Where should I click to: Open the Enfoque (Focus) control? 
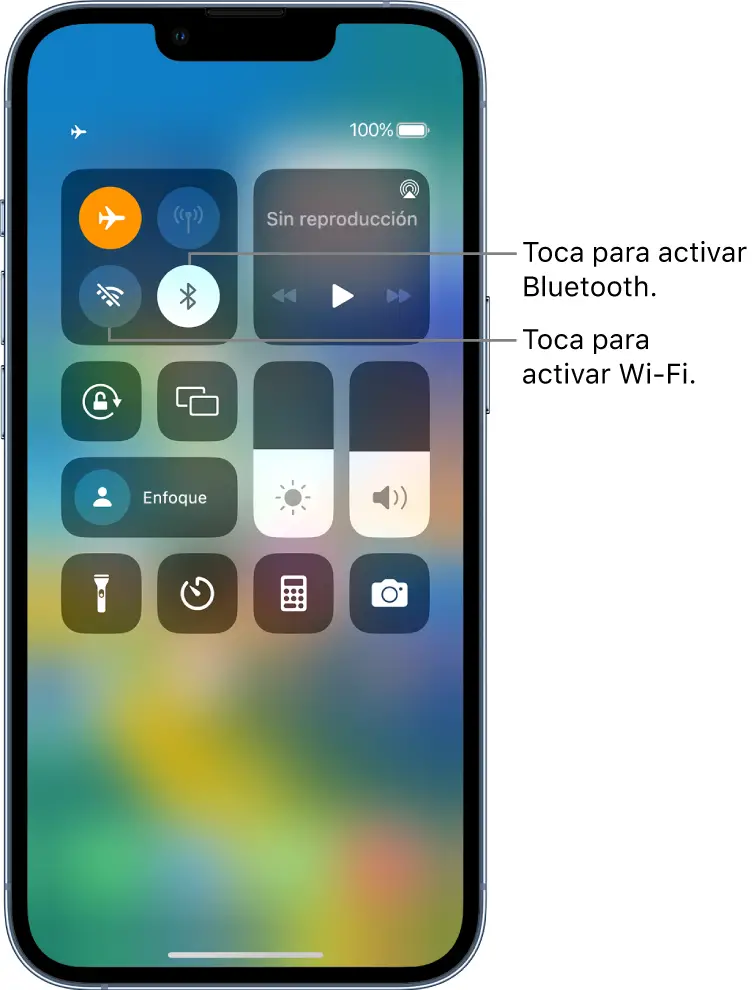tap(150, 498)
